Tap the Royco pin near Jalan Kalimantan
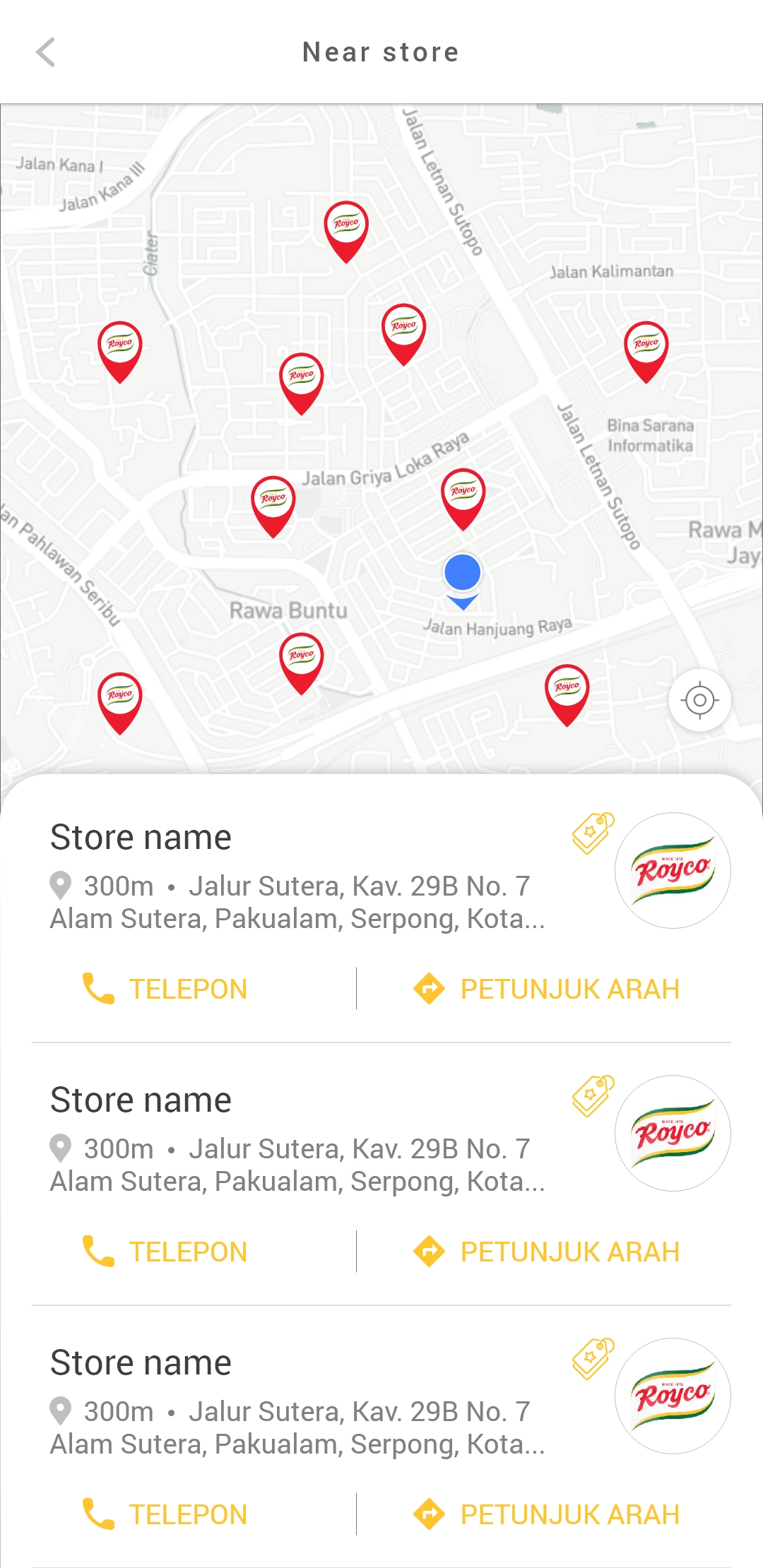Viewport: 763px width, 1568px height. point(646,347)
